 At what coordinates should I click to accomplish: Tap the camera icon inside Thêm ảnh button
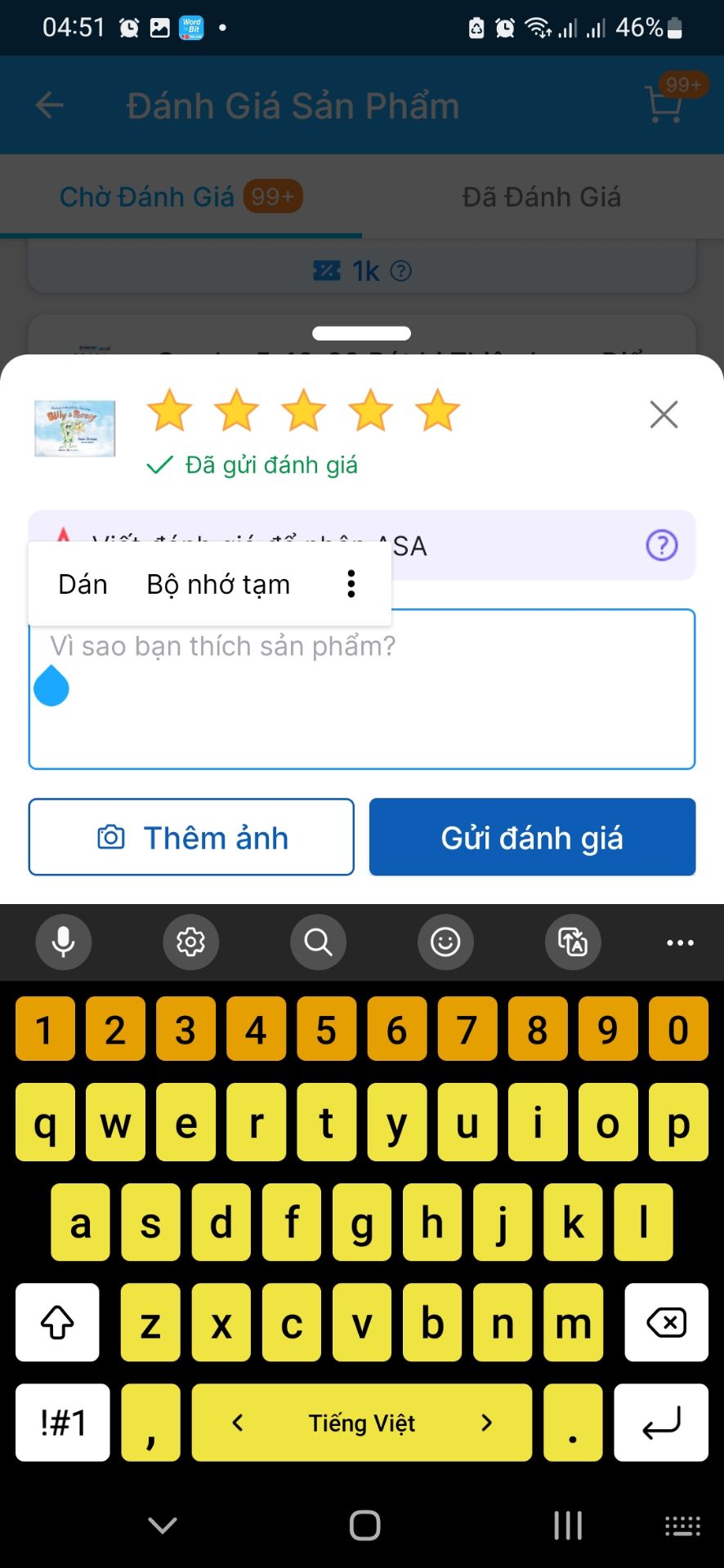111,837
